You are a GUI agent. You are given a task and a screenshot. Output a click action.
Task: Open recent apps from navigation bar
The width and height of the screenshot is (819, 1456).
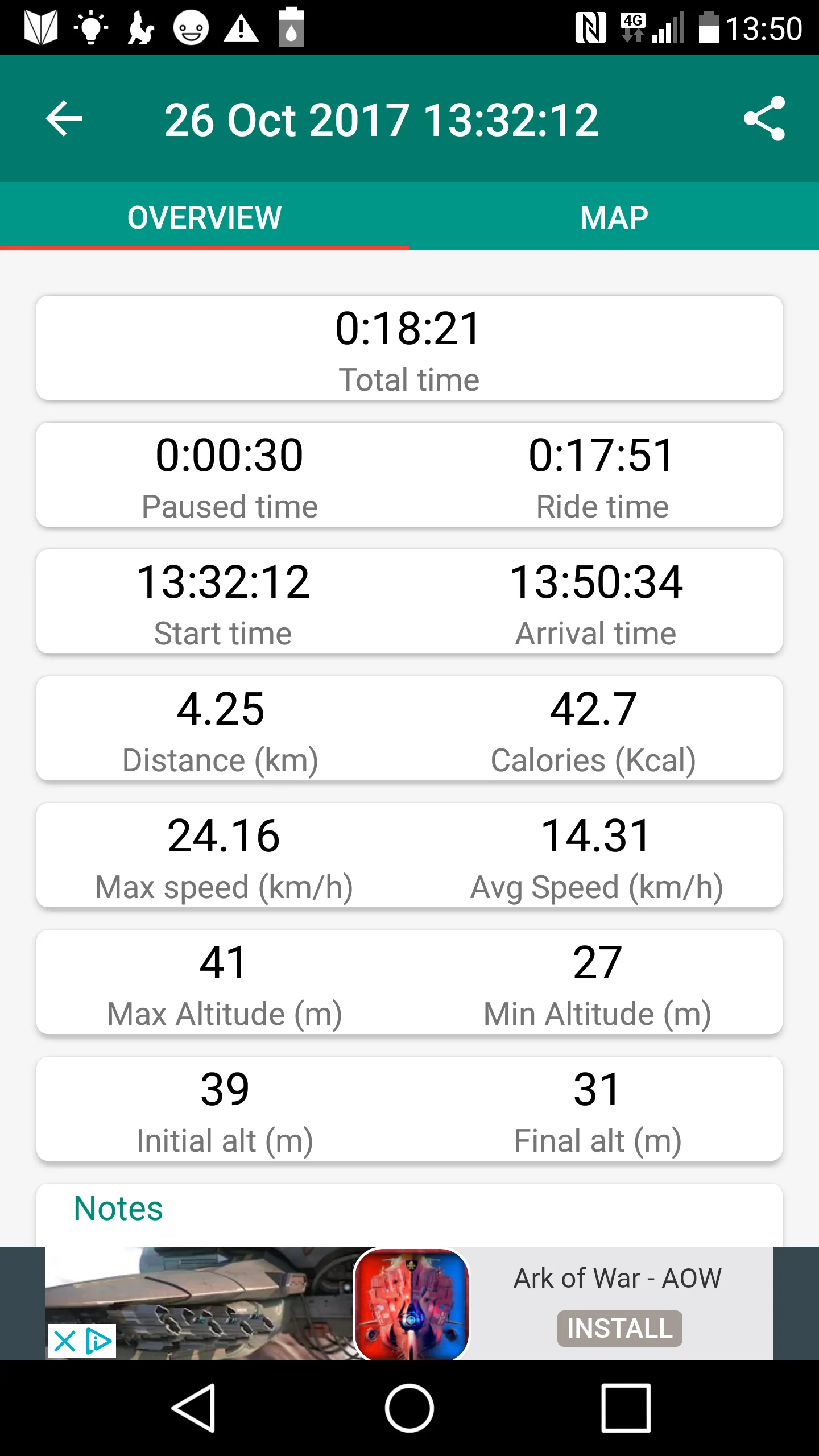point(626,1408)
